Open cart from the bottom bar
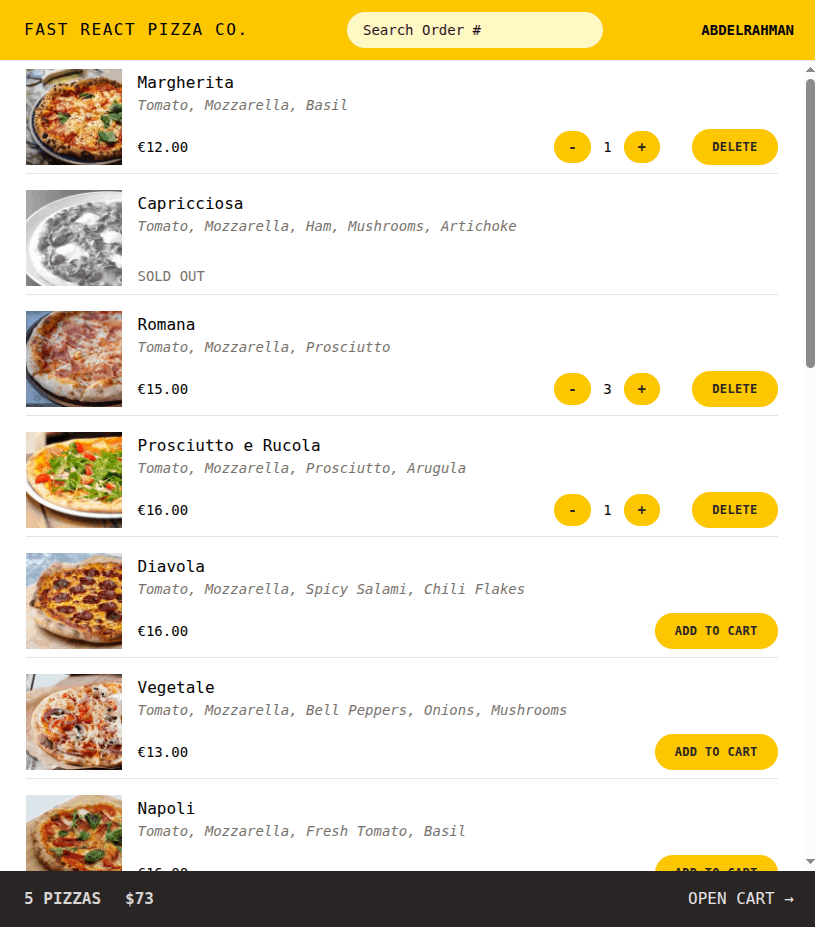The width and height of the screenshot is (815, 927). (x=740, y=899)
